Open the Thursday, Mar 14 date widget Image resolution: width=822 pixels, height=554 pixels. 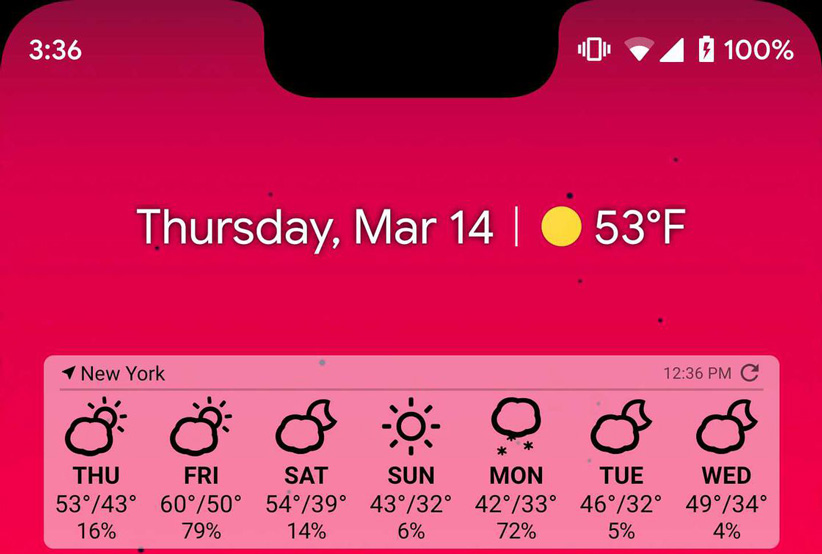(315, 228)
